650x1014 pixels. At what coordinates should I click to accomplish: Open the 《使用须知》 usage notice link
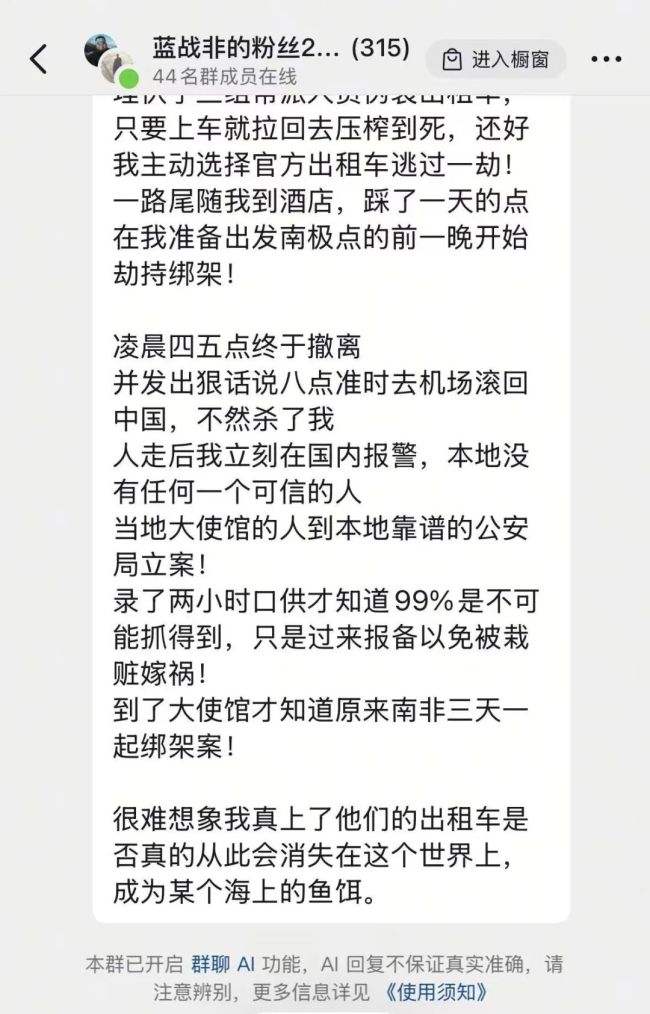[435, 993]
